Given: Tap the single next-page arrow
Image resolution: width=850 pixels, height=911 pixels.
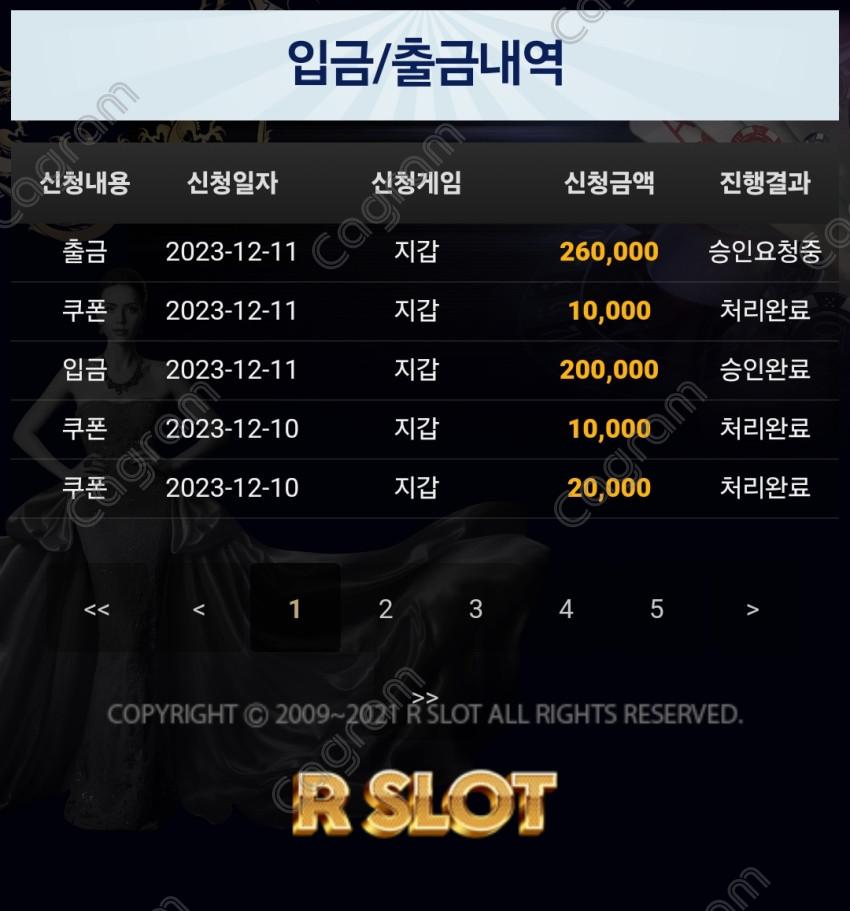Looking at the screenshot, I should coord(752,609).
